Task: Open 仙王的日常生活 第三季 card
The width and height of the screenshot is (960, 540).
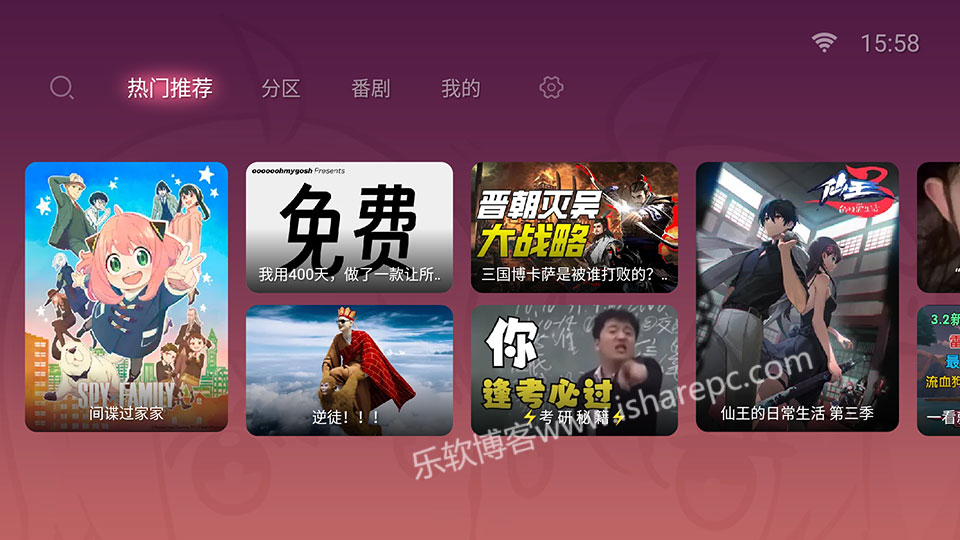Action: [797, 297]
